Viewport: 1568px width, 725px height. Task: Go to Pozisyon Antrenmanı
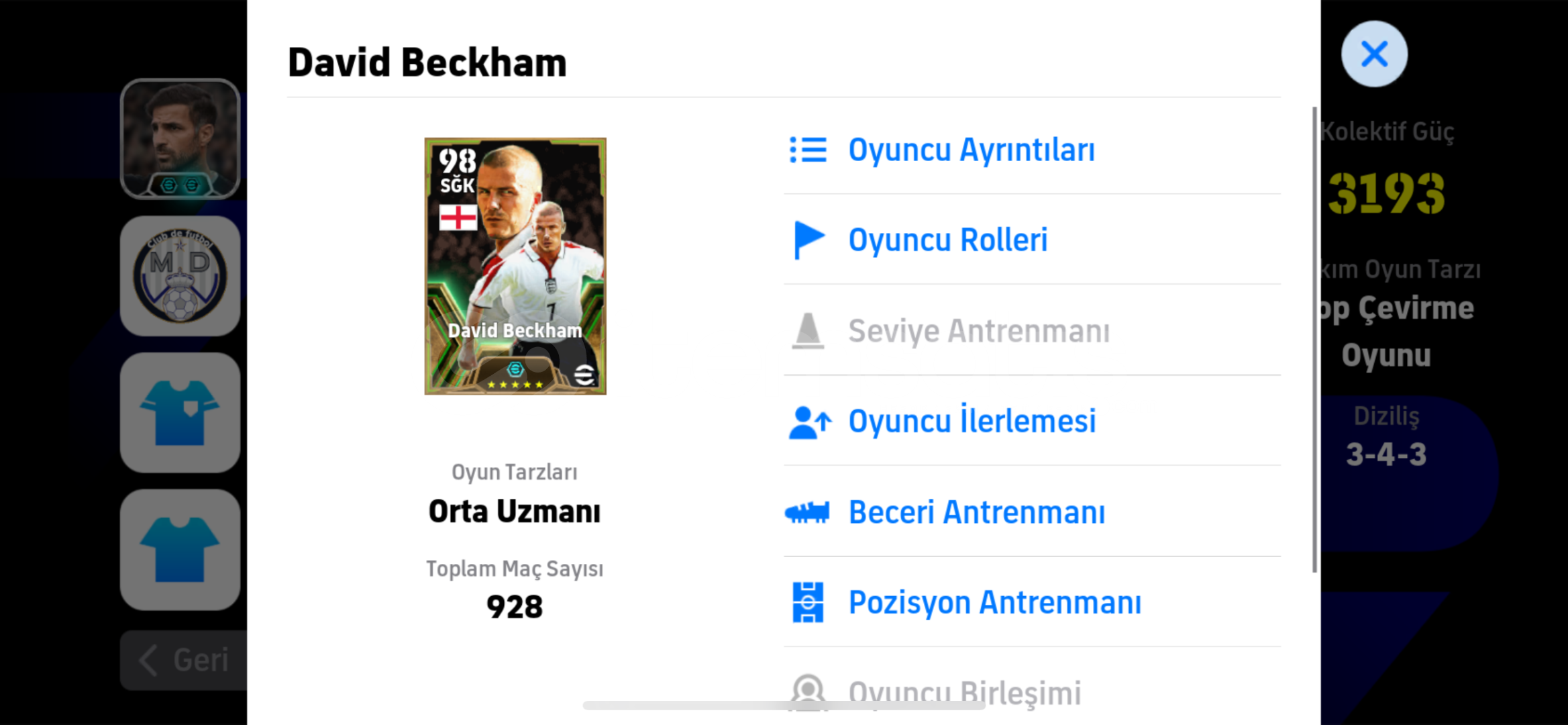click(994, 603)
